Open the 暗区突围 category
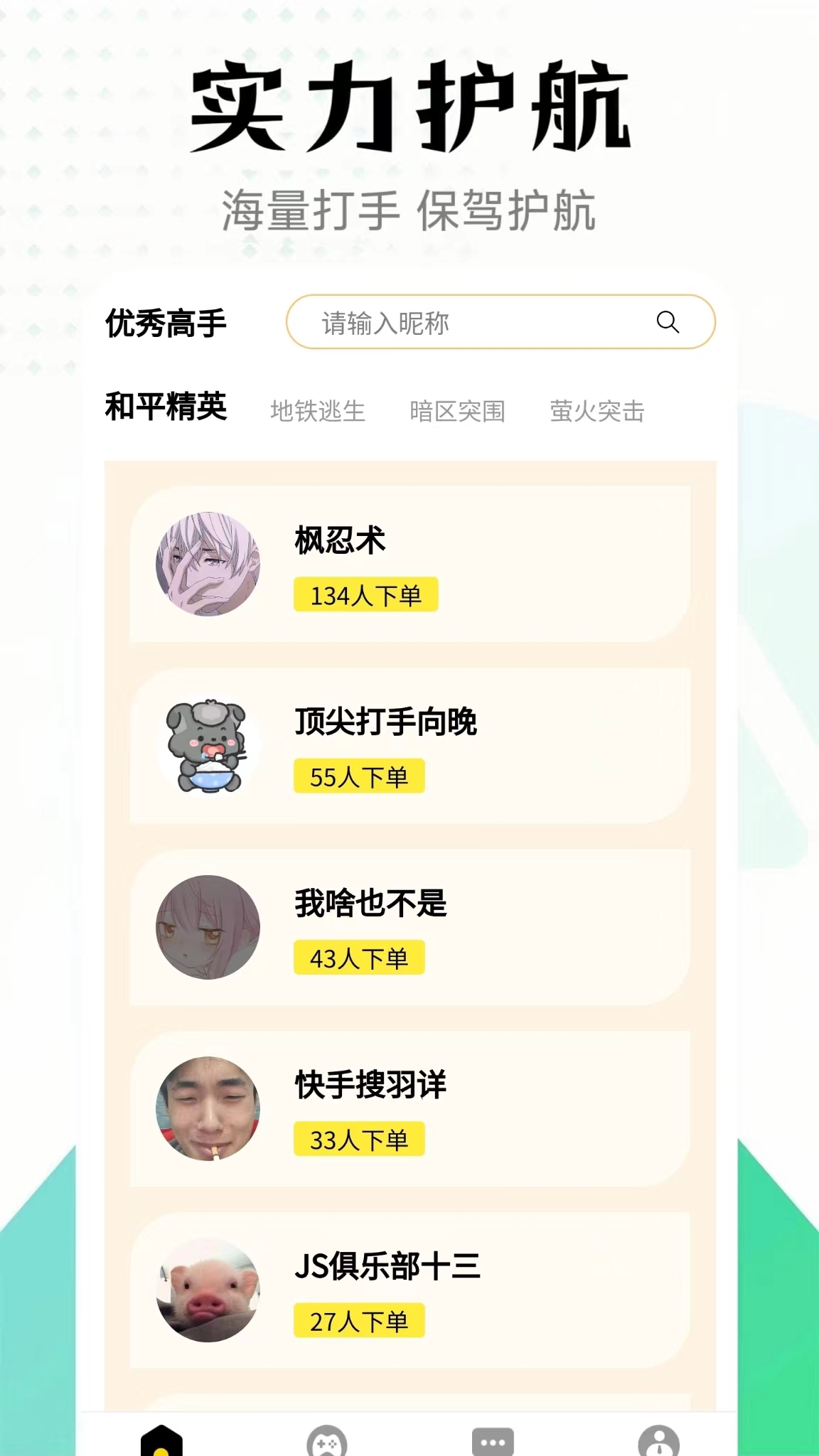 (x=459, y=412)
